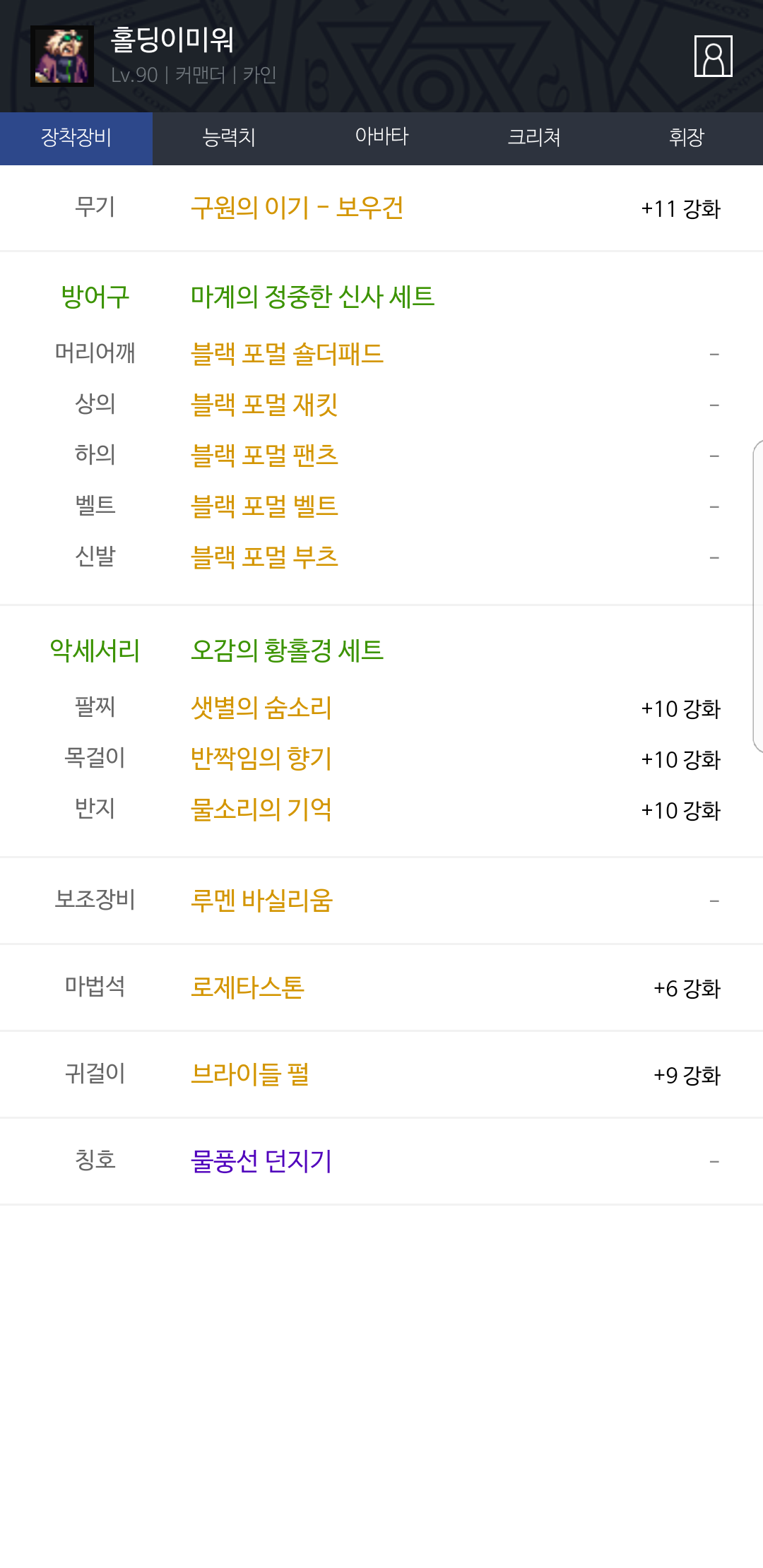View the title 물풍선 던지기
The height and width of the screenshot is (1568, 763).
coord(261,1161)
